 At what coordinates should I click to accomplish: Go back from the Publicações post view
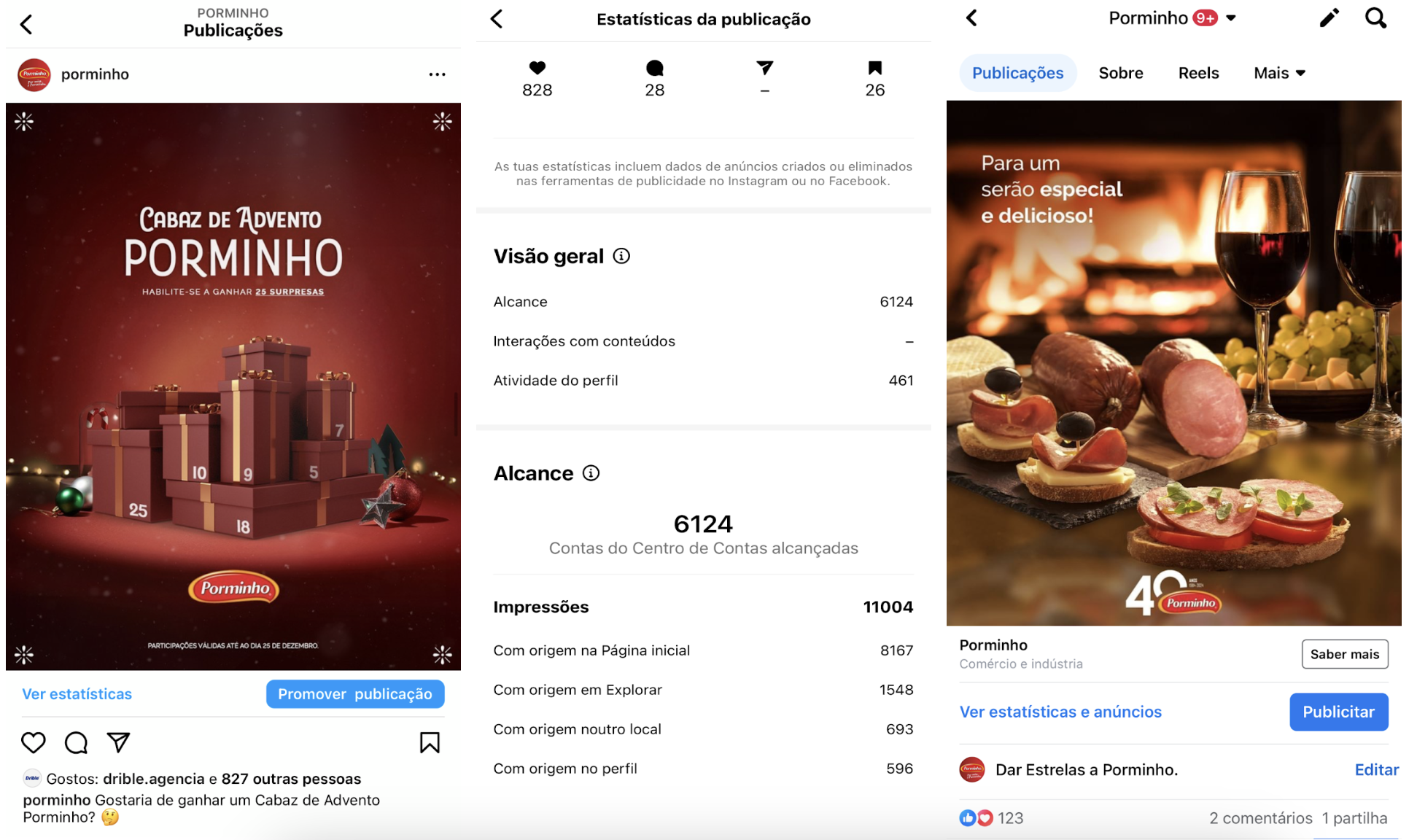[x=26, y=25]
